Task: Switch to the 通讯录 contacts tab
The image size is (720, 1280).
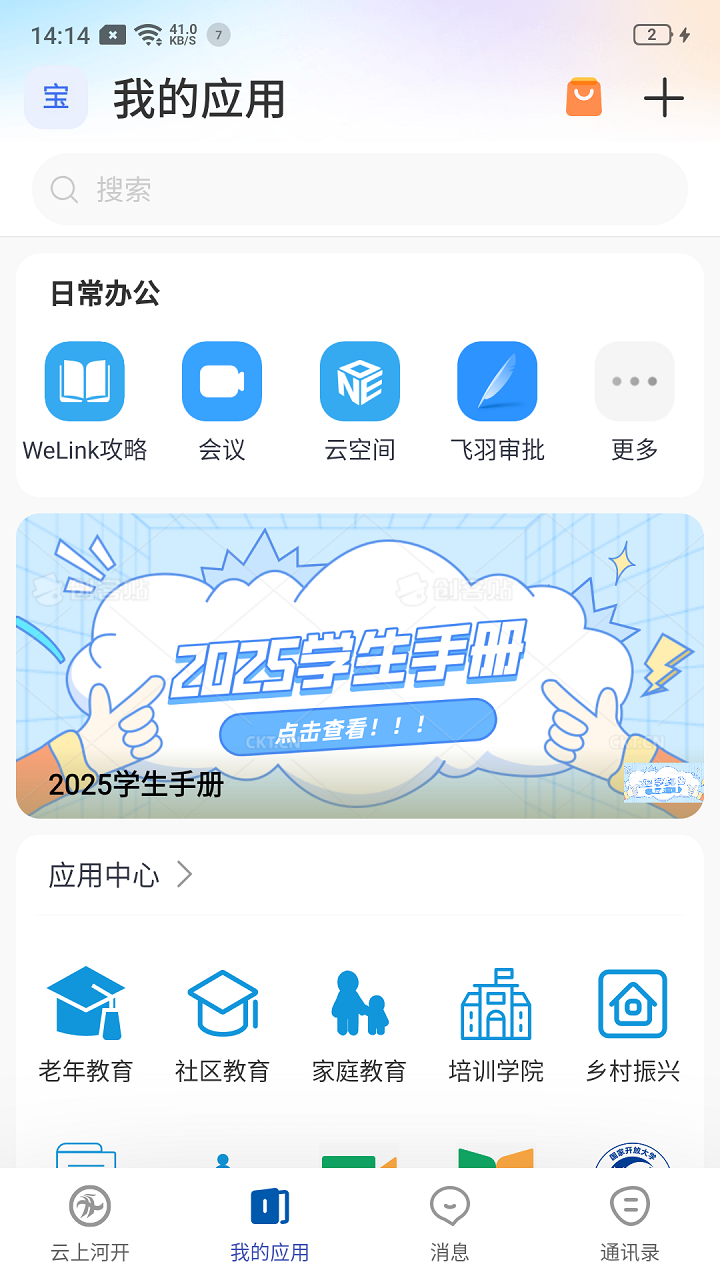Action: click(629, 1218)
